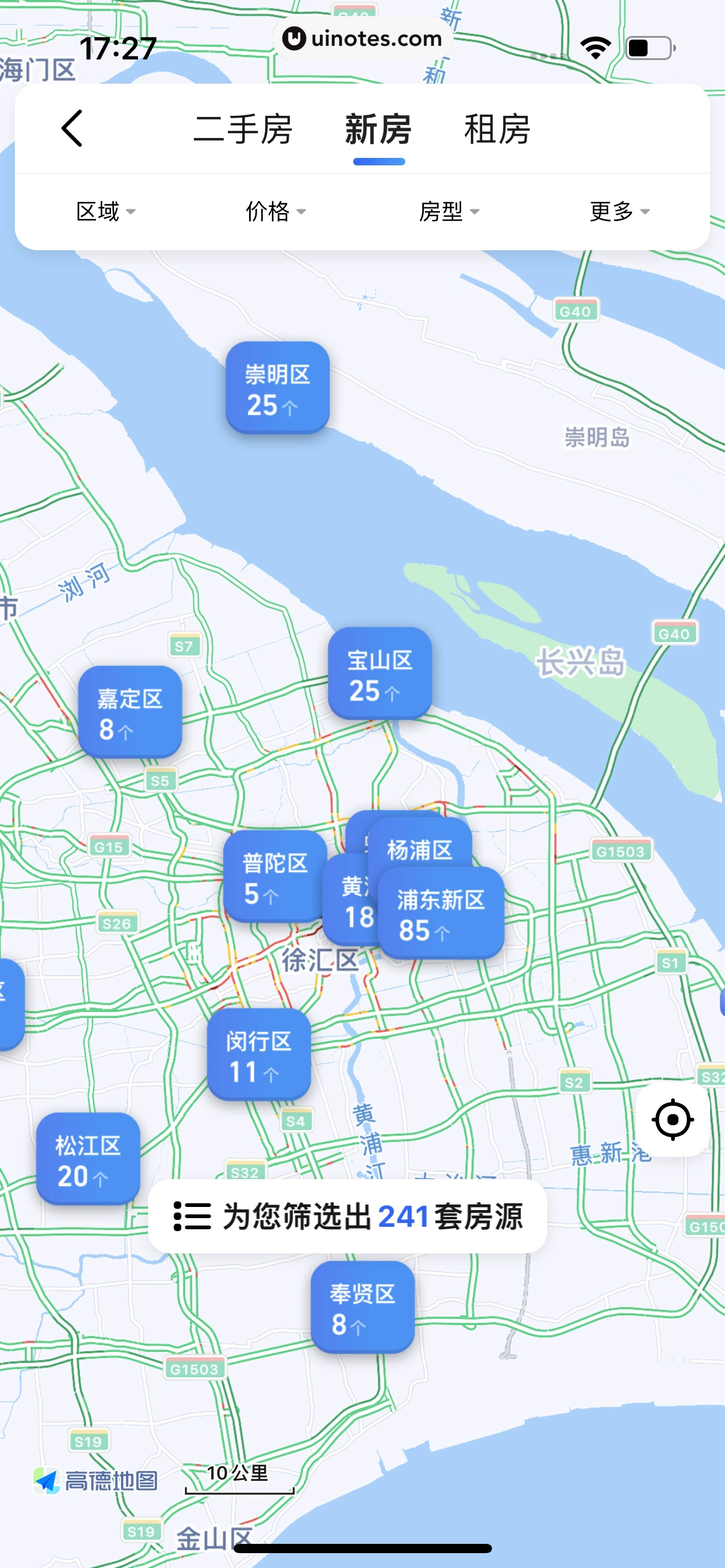The width and height of the screenshot is (725, 1568).
Task: Expand the 区域 filter dropdown
Action: pyautogui.click(x=105, y=212)
